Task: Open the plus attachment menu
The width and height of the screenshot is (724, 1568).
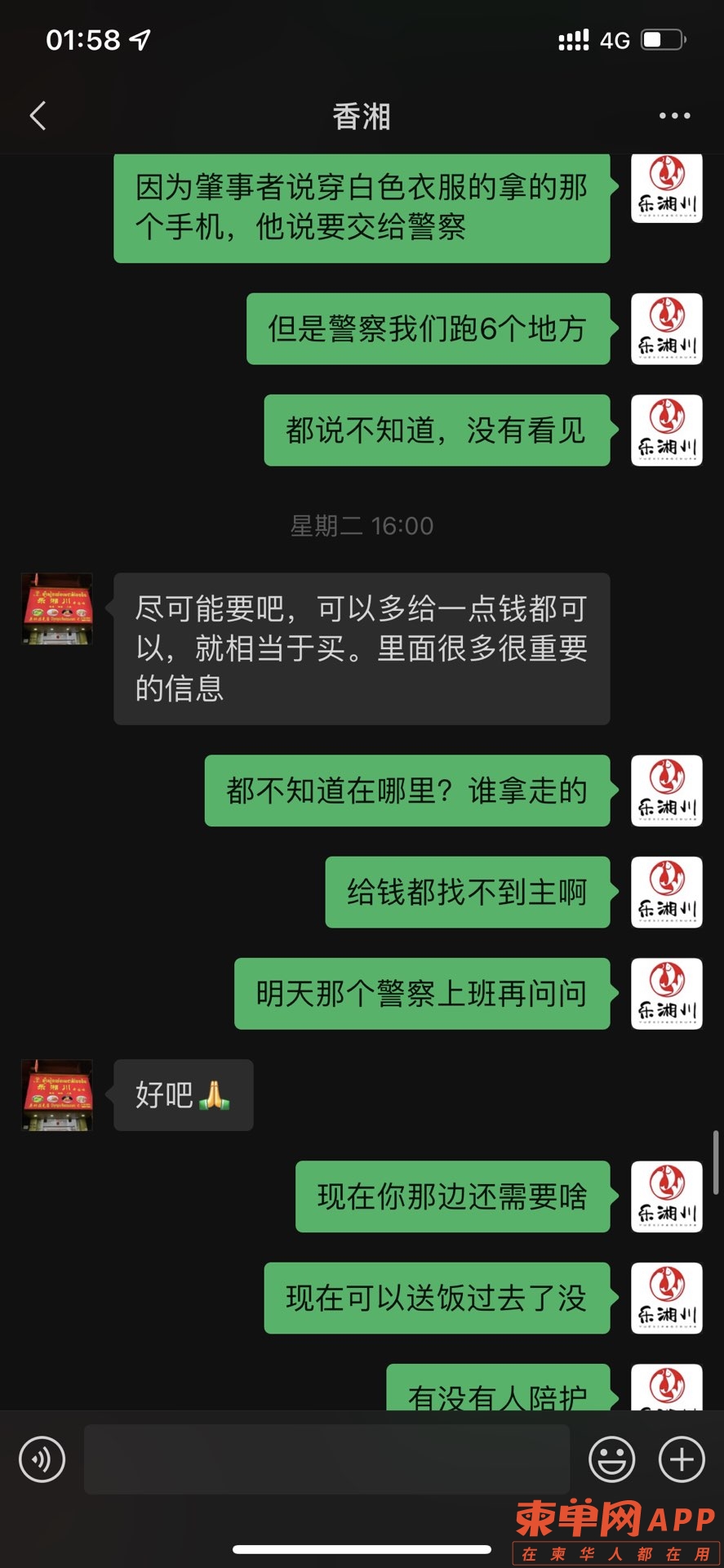Action: tap(682, 1459)
